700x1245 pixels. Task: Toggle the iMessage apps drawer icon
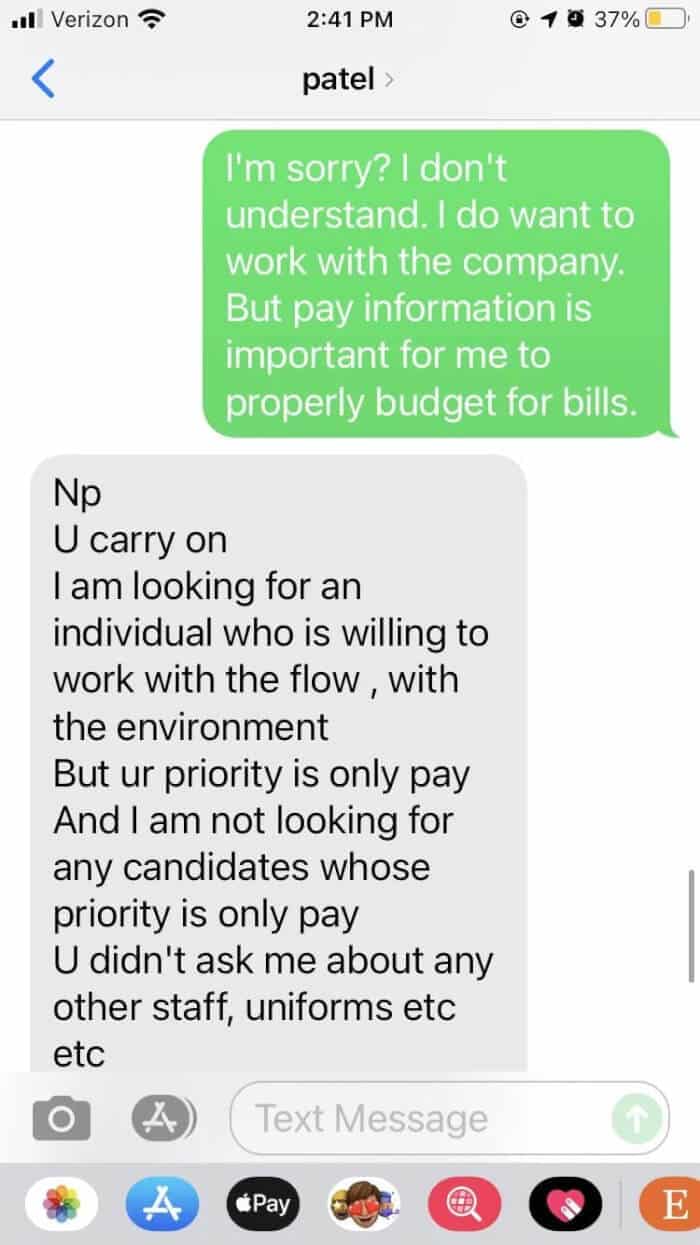pyautogui.click(x=161, y=1118)
